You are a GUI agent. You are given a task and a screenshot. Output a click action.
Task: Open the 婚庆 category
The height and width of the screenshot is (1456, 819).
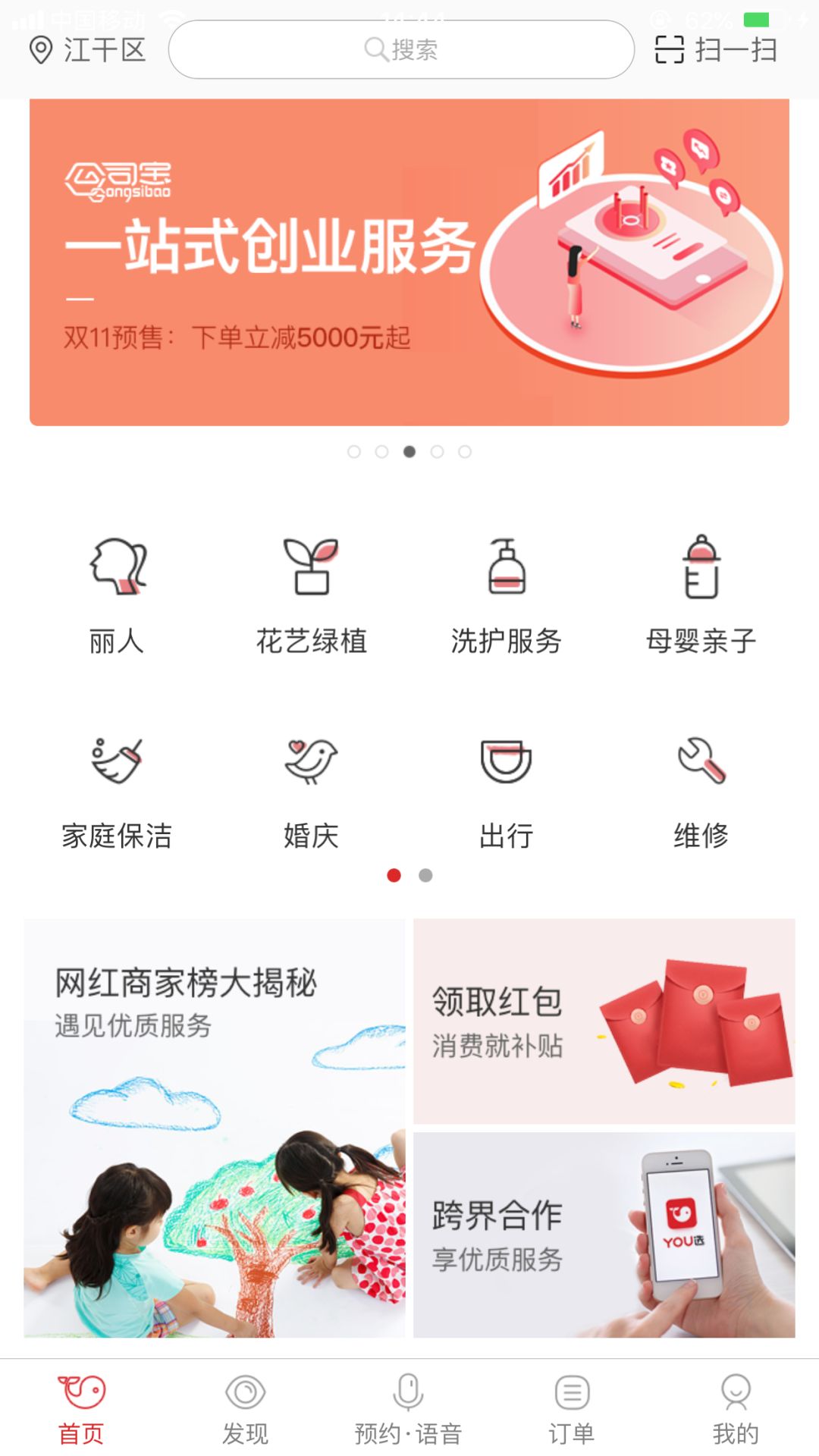click(311, 790)
